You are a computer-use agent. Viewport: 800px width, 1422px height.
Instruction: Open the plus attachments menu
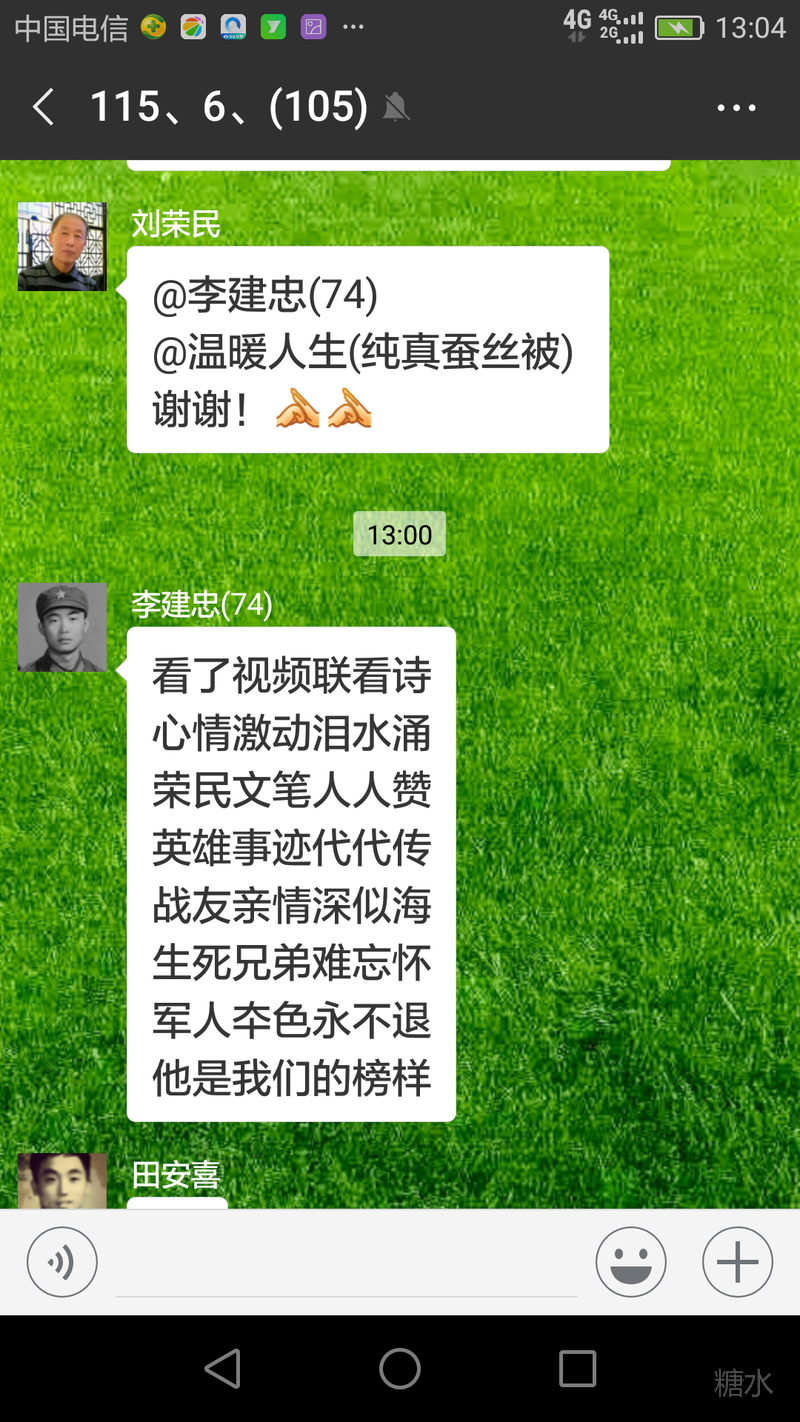pyautogui.click(x=737, y=1262)
